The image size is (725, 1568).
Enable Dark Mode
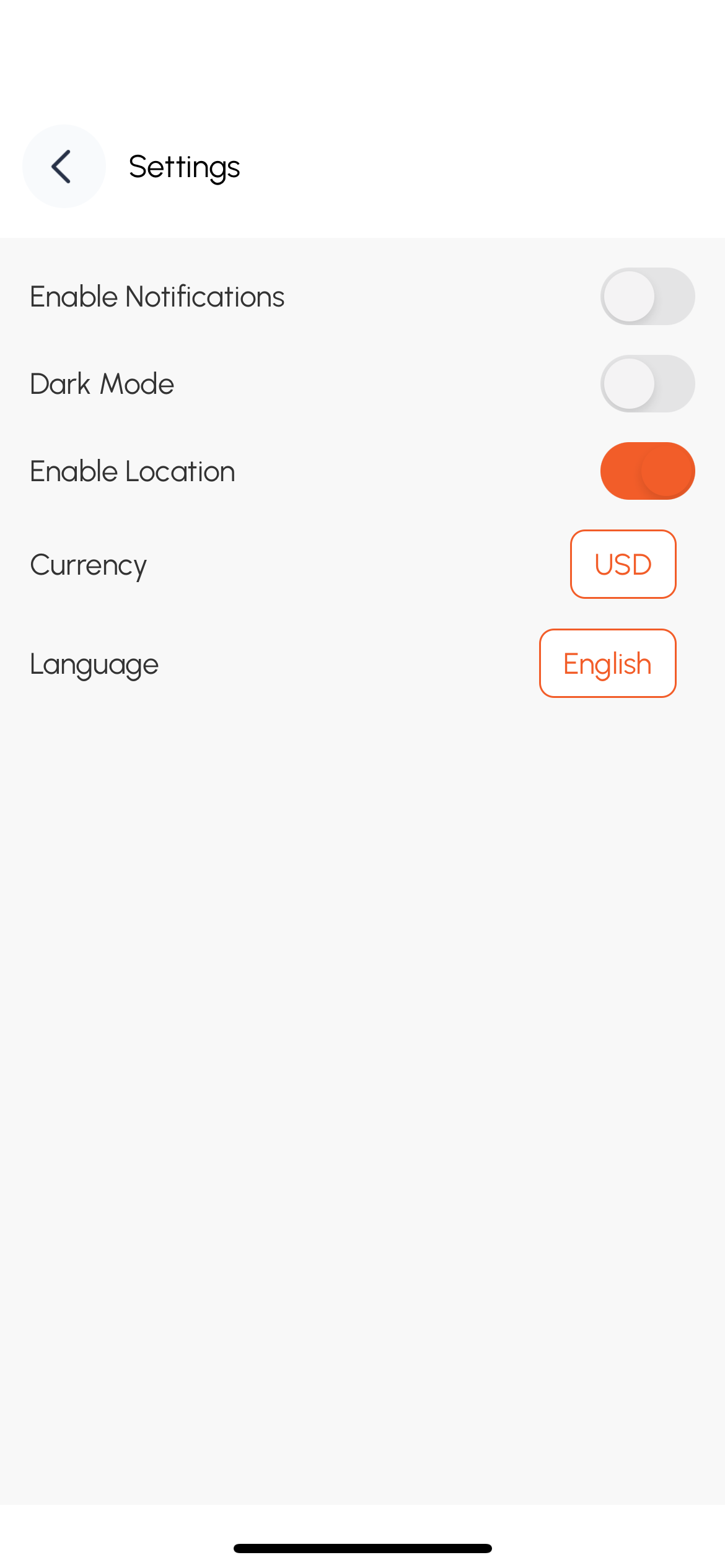pyautogui.click(x=647, y=384)
